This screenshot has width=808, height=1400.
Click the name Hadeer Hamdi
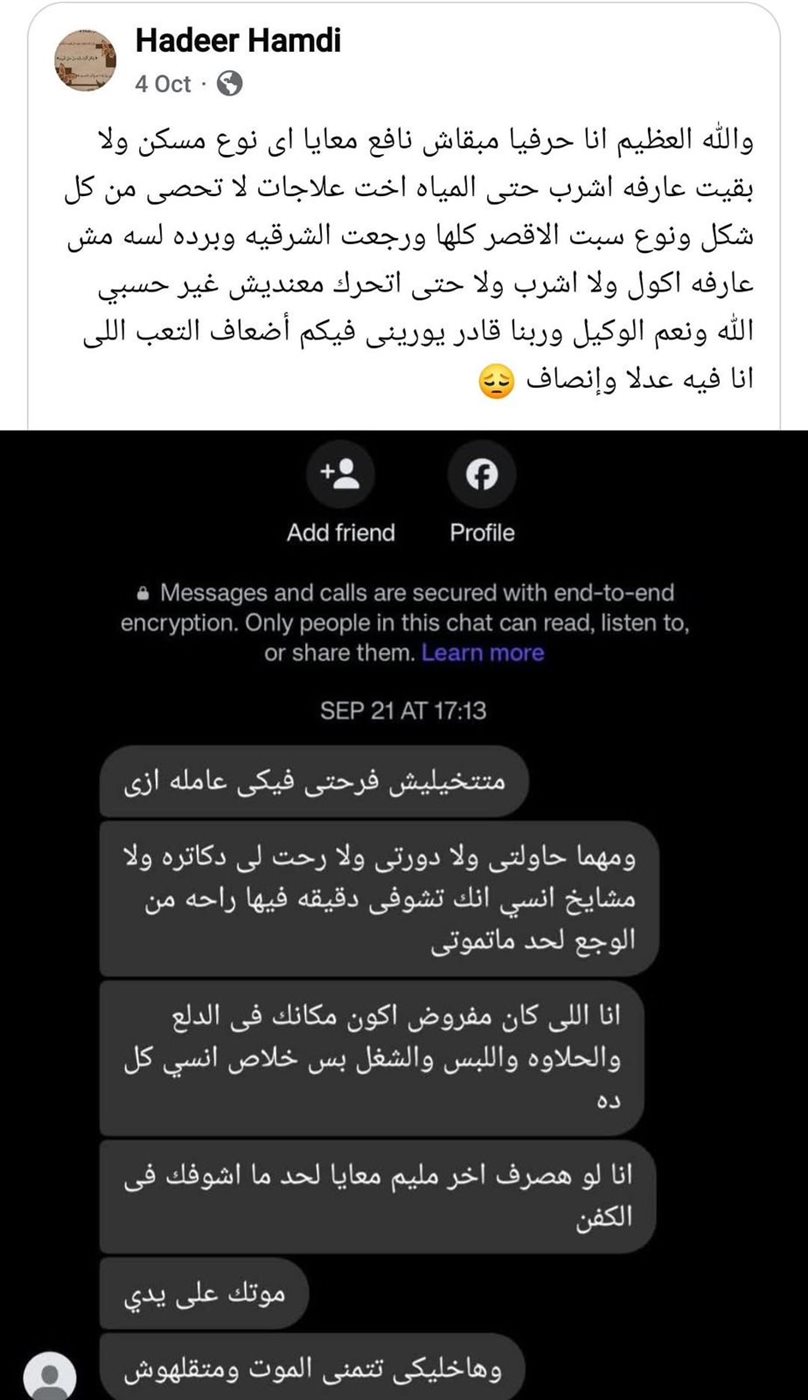236,41
